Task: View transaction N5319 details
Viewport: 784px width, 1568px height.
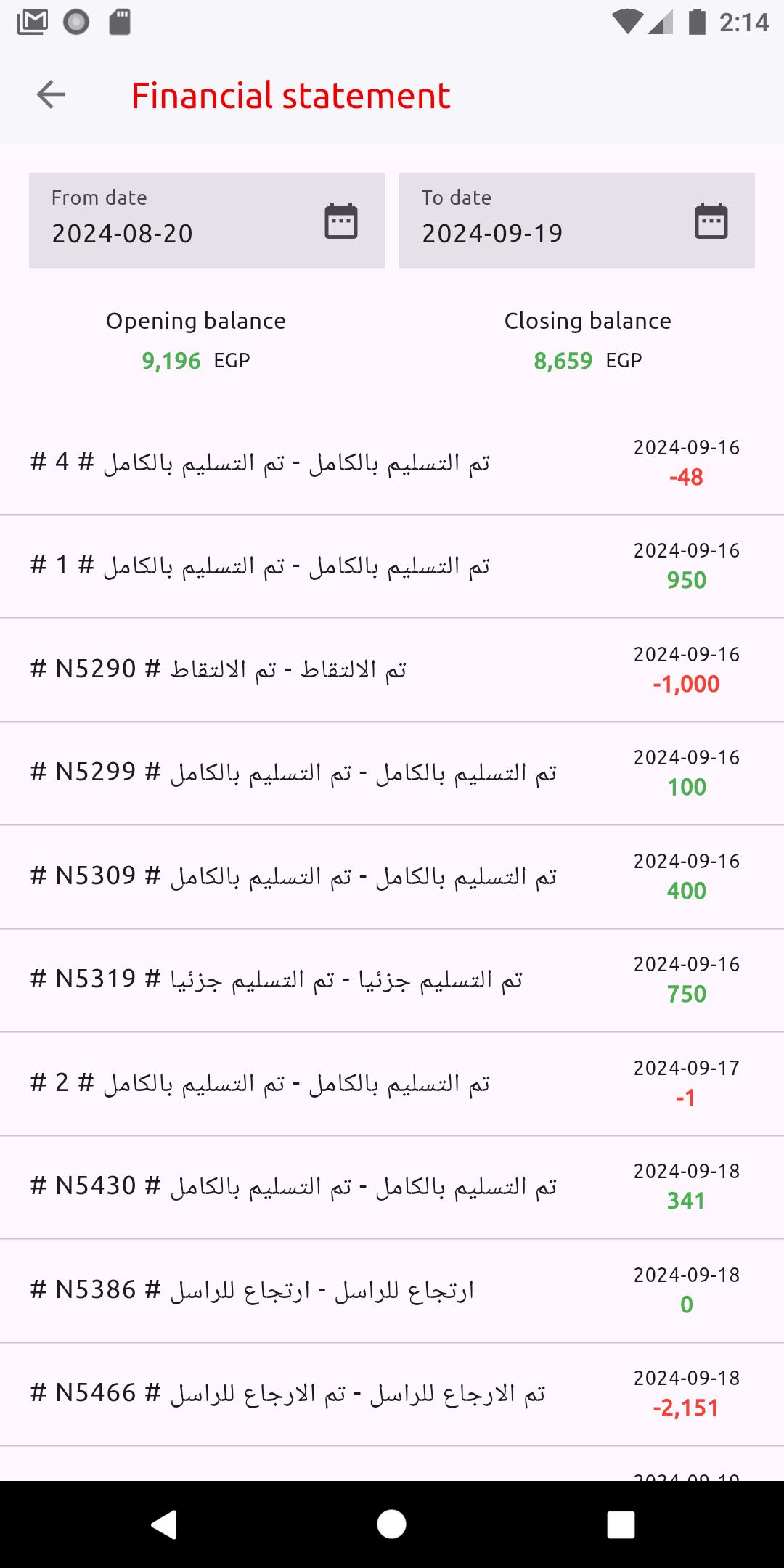Action: point(392,980)
